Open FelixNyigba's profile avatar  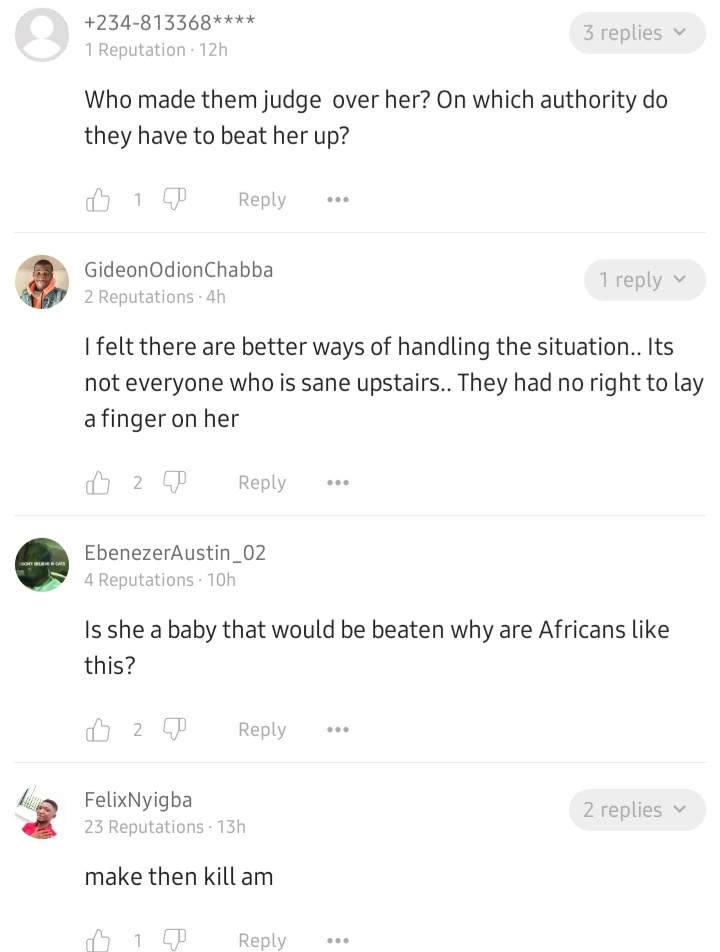pos(42,812)
